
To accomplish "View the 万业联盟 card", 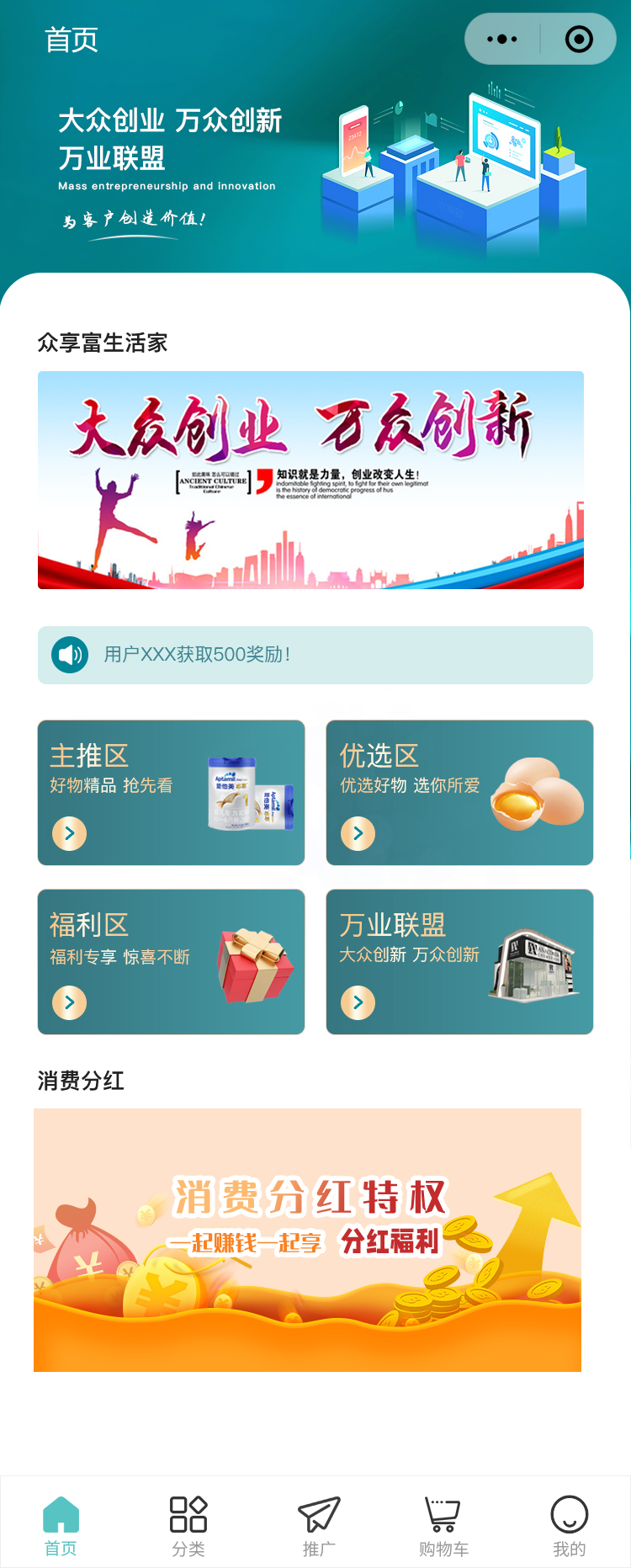I will tap(459, 961).
